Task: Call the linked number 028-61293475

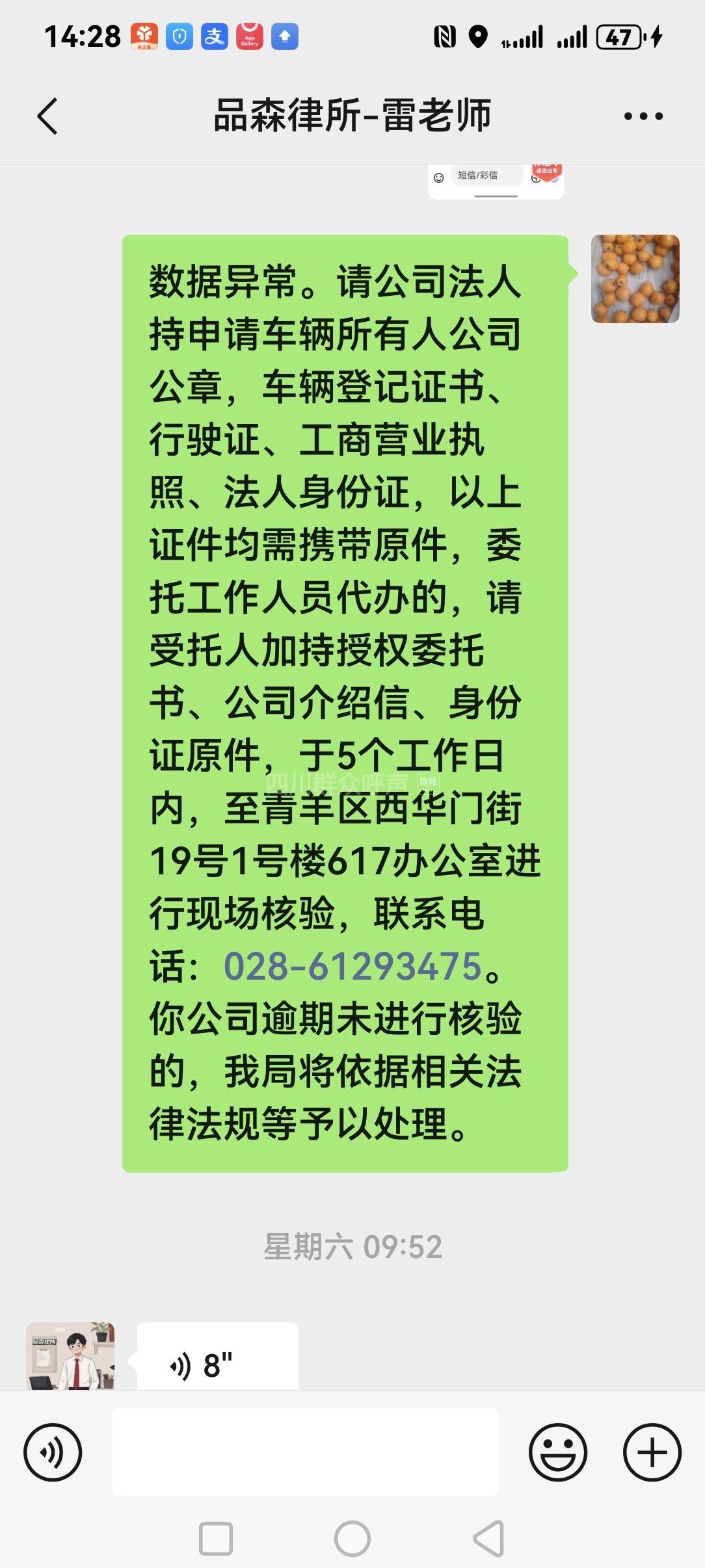Action: [x=352, y=966]
